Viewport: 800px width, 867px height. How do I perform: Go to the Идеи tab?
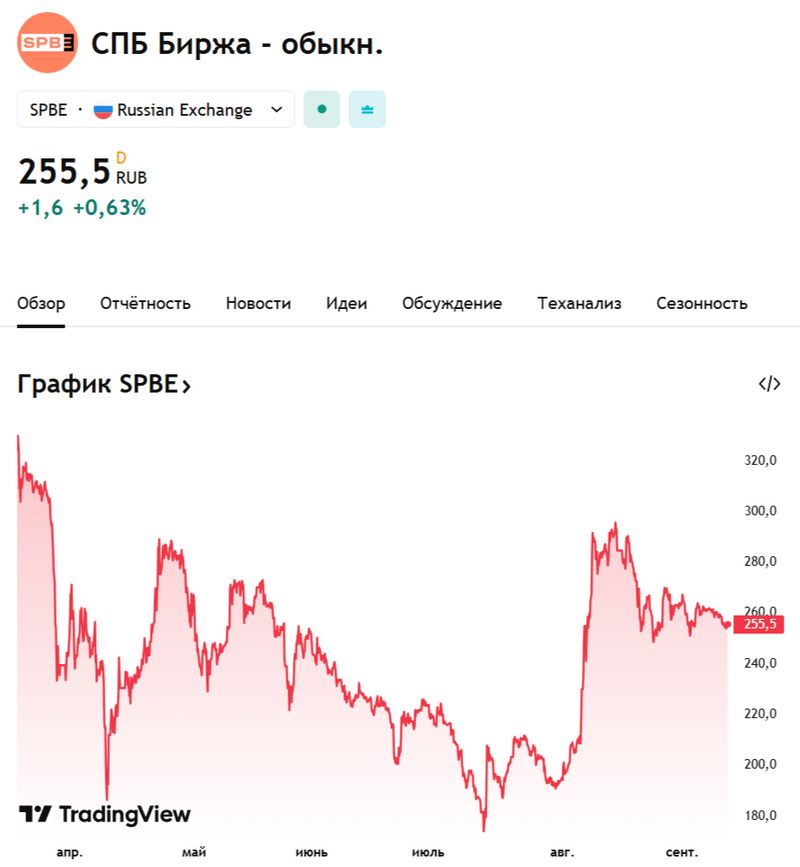coord(346,303)
